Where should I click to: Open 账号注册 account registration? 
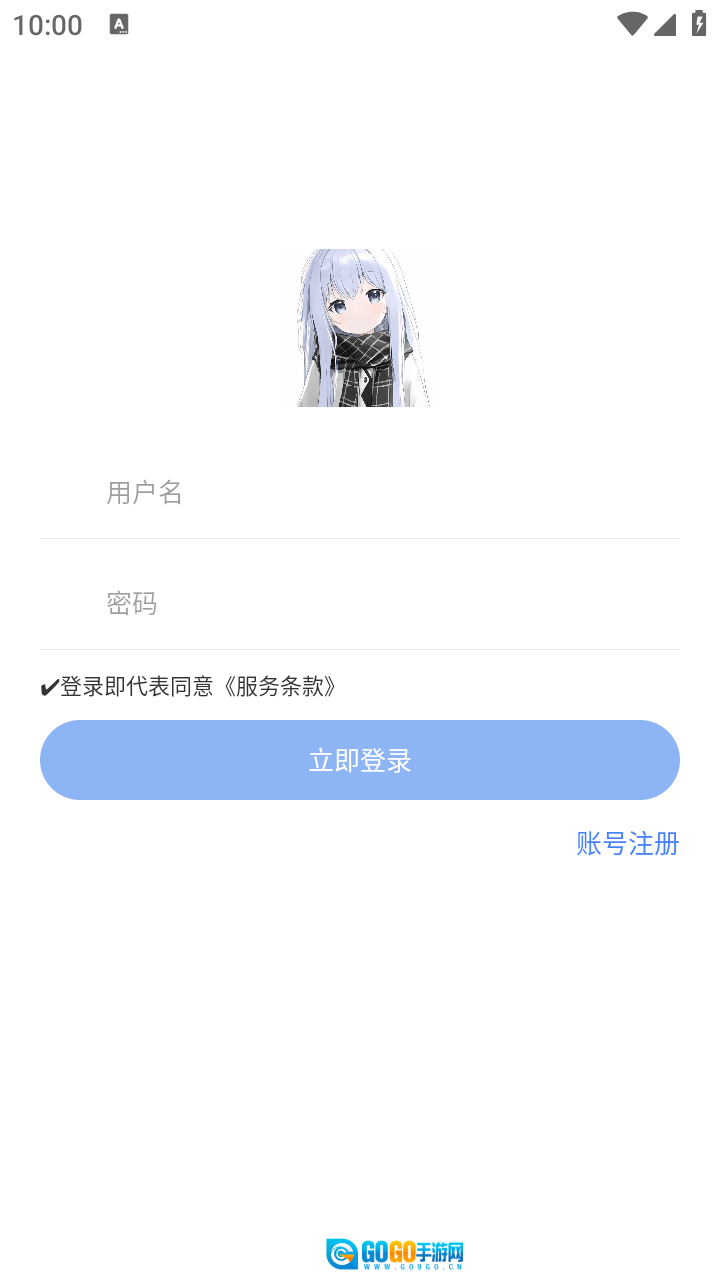pos(628,844)
